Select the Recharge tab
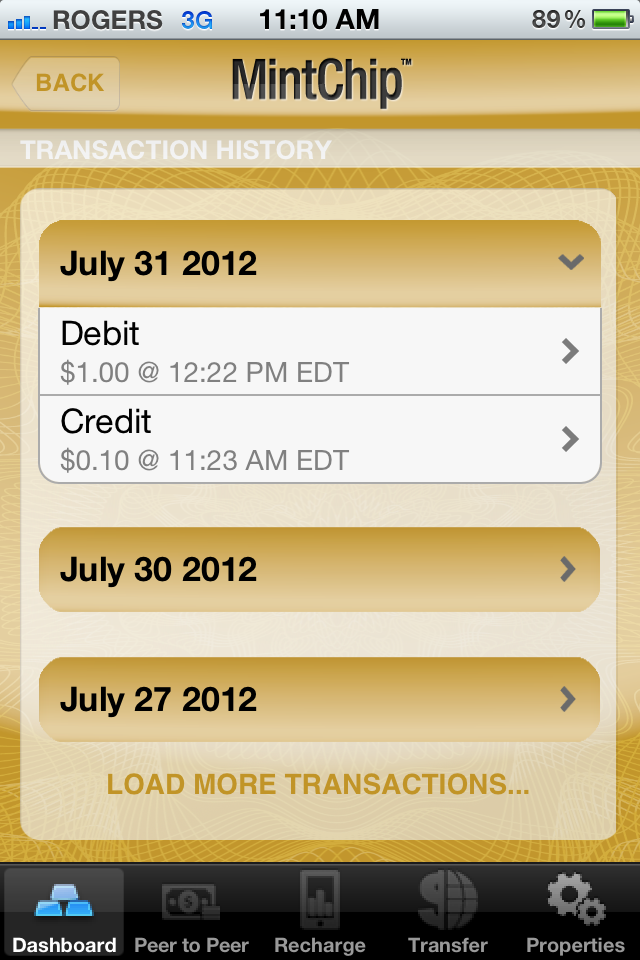640x960 pixels. point(320,912)
